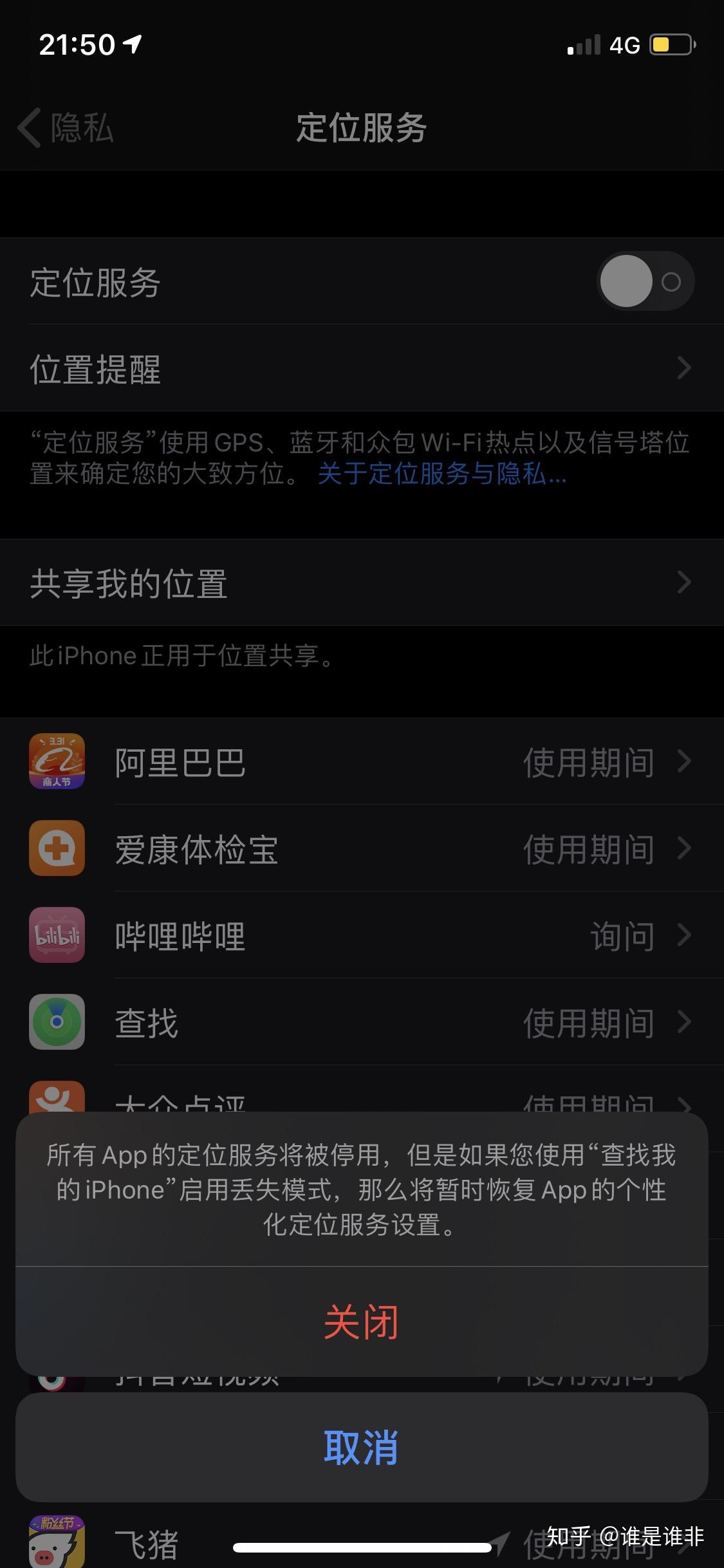Tap the 爱康体检宝 health app icon
The height and width of the screenshot is (1568, 724).
click(57, 849)
